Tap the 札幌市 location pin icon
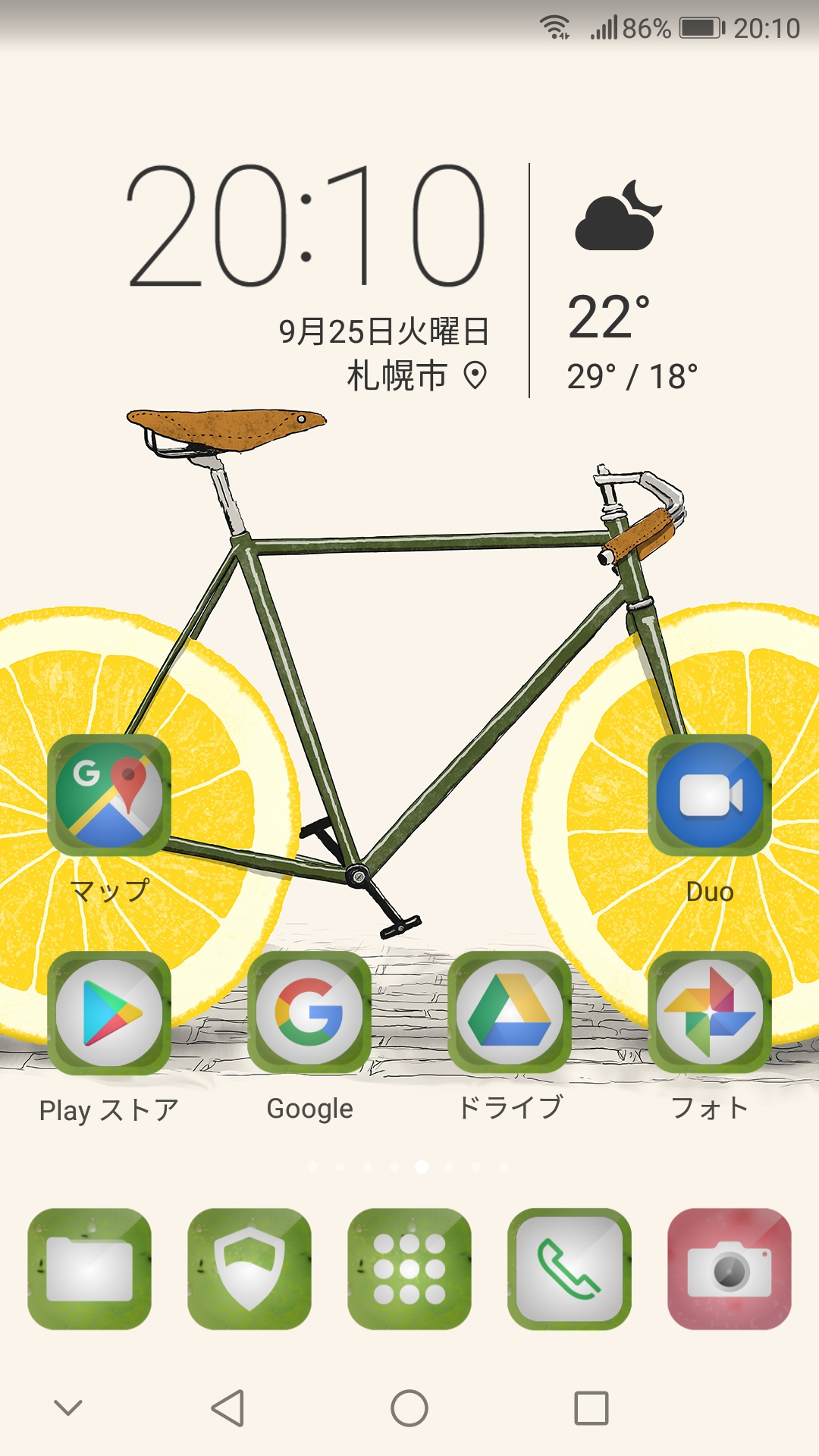 coord(475,375)
